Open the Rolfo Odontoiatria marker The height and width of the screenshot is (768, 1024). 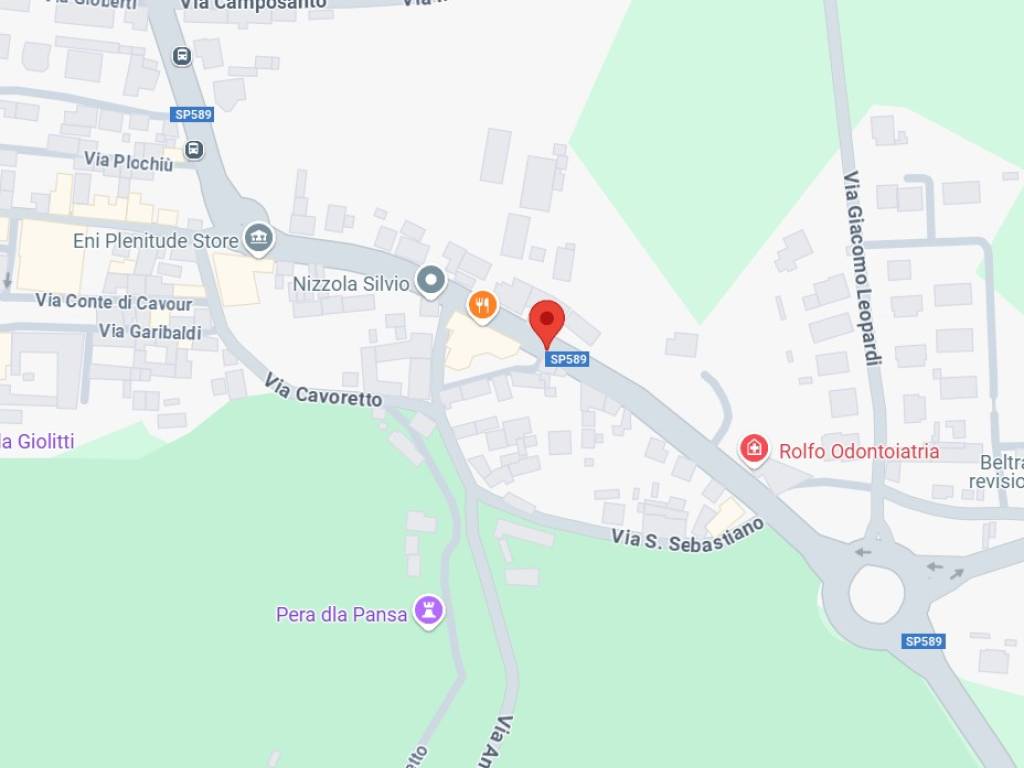pyautogui.click(x=755, y=449)
